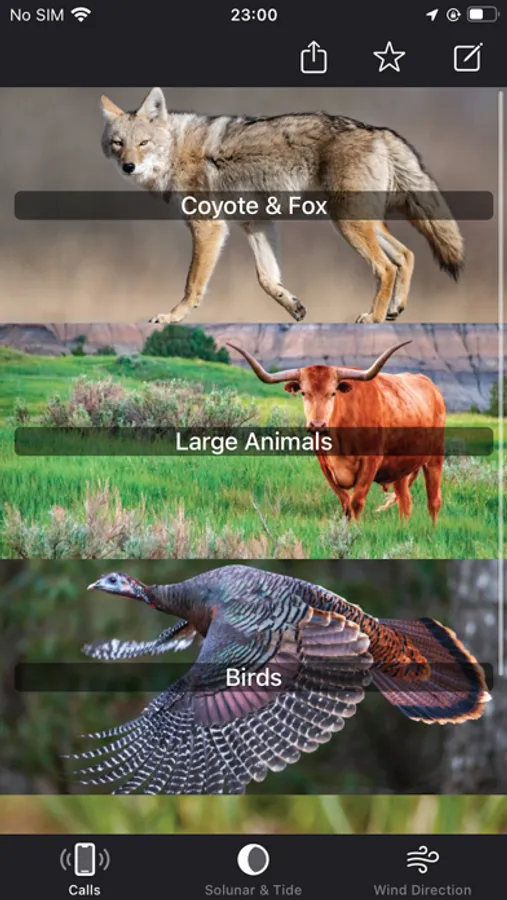
Task: Open favorites with the star icon
Action: tap(389, 57)
